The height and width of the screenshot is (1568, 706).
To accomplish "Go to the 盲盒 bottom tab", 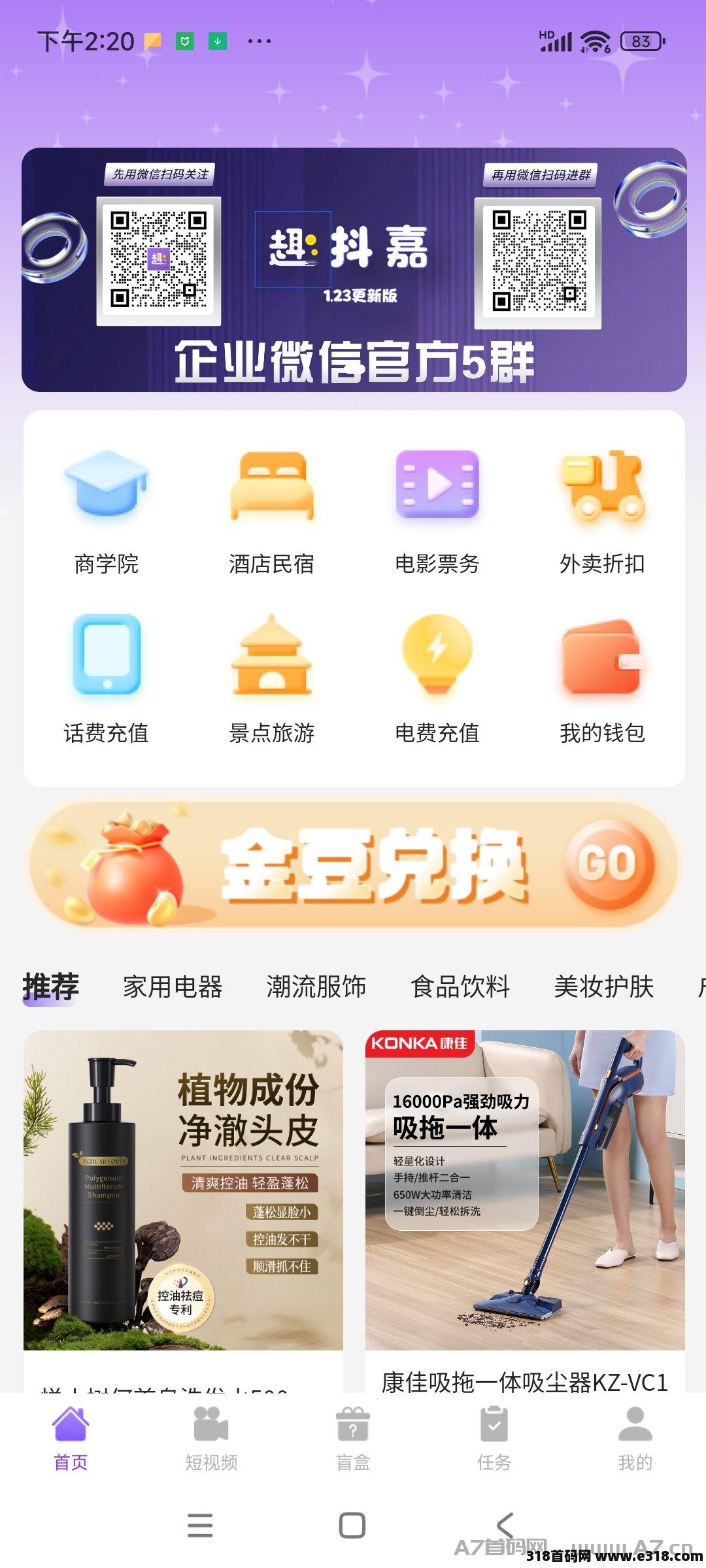I will pyautogui.click(x=353, y=1439).
